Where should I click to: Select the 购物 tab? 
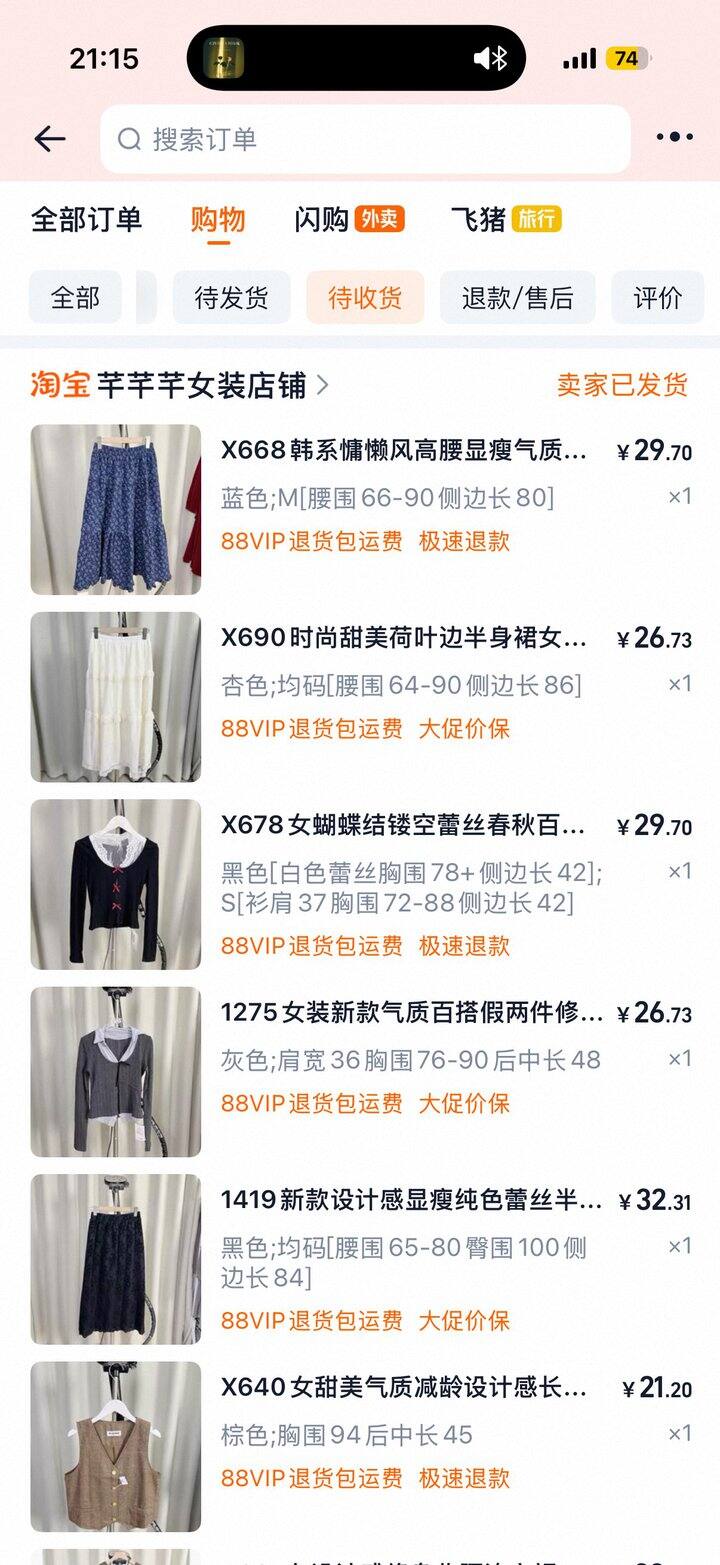tap(218, 219)
